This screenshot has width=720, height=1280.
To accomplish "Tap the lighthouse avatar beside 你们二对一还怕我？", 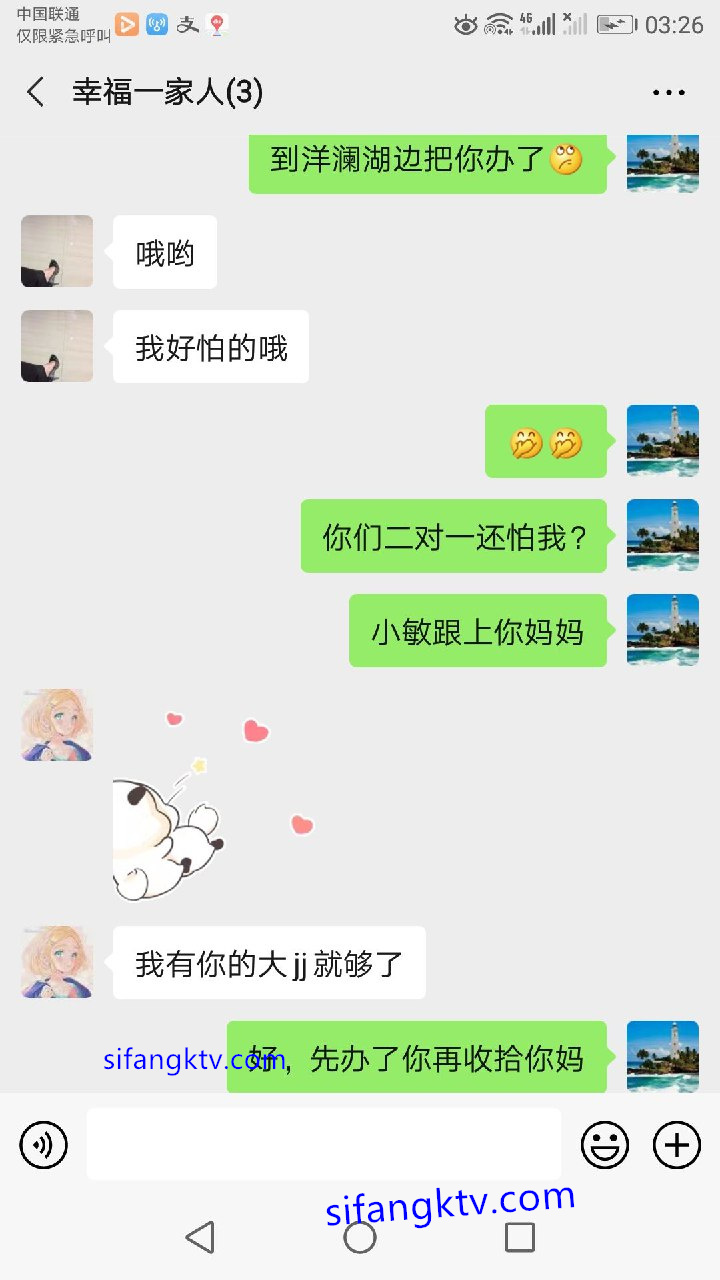I will [x=662, y=535].
